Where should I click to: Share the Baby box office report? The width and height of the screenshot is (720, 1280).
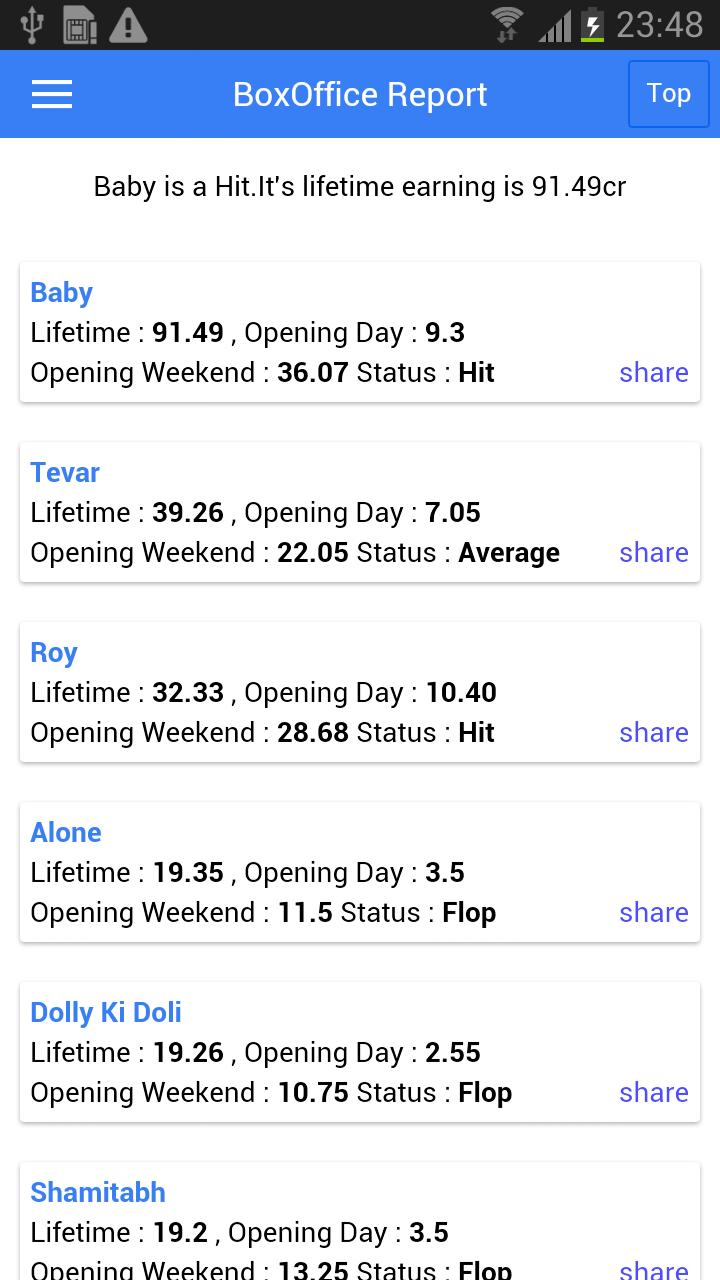pyautogui.click(x=653, y=372)
